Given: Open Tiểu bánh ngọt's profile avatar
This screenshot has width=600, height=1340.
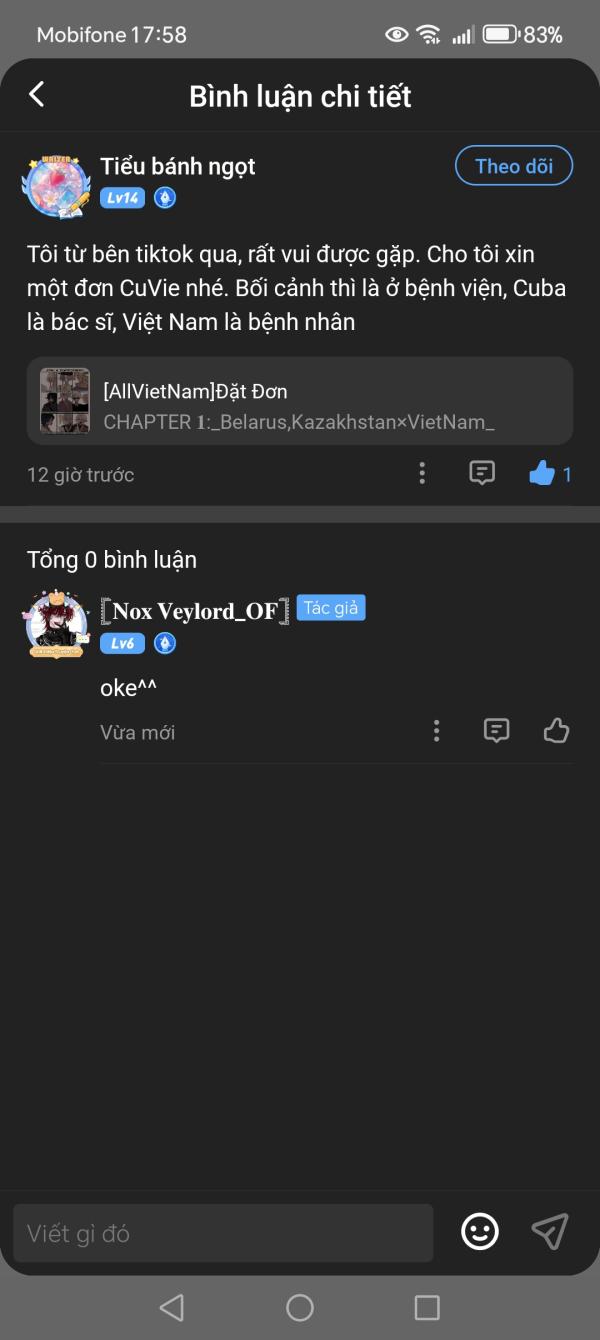Looking at the screenshot, I should [x=56, y=188].
